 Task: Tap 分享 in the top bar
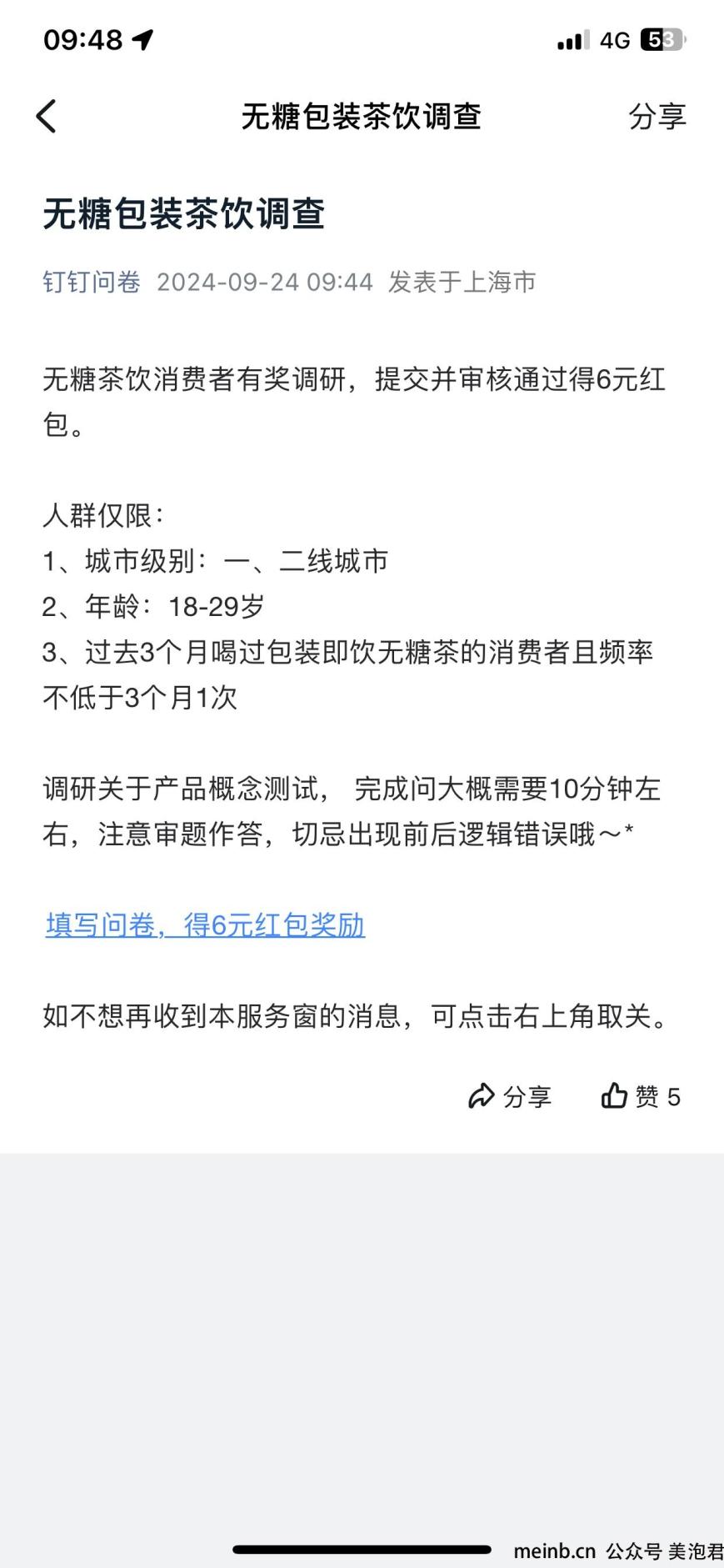click(657, 116)
